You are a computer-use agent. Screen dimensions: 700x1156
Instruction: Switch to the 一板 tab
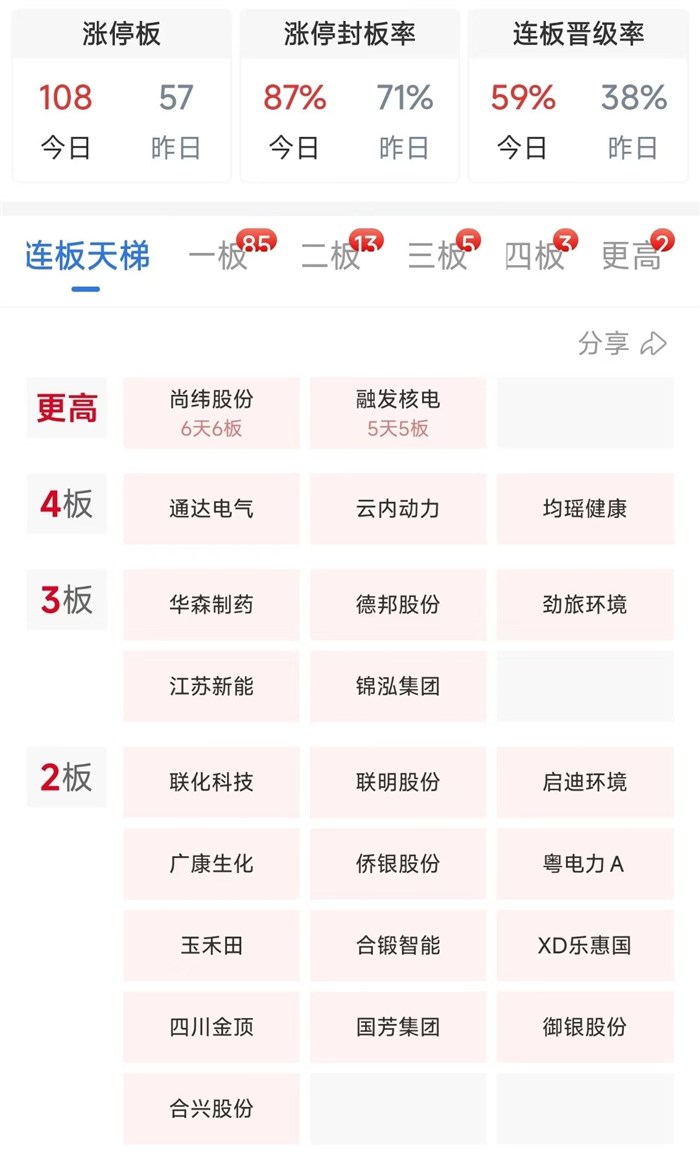click(218, 256)
